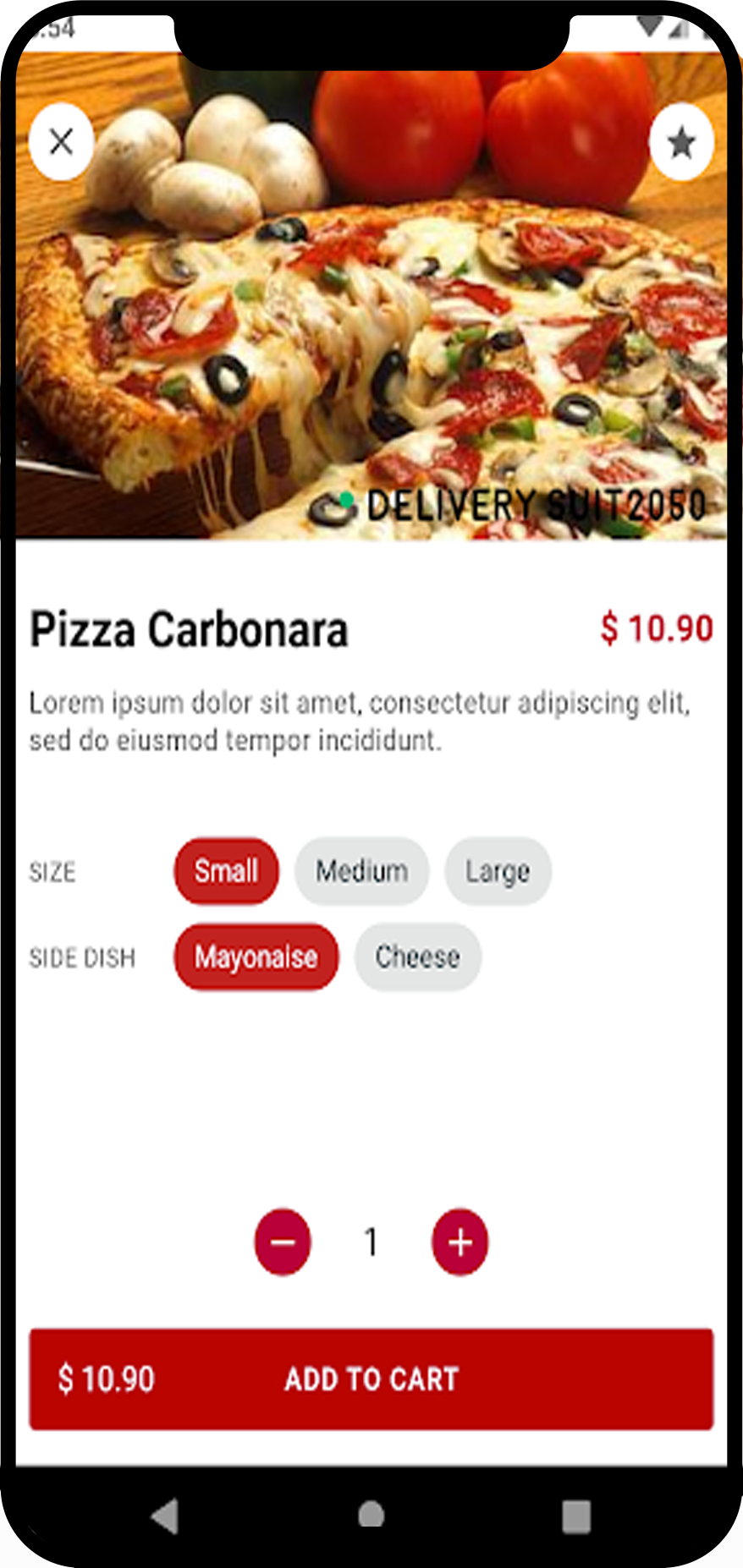Select Mayonaise as side dish

coord(256,957)
